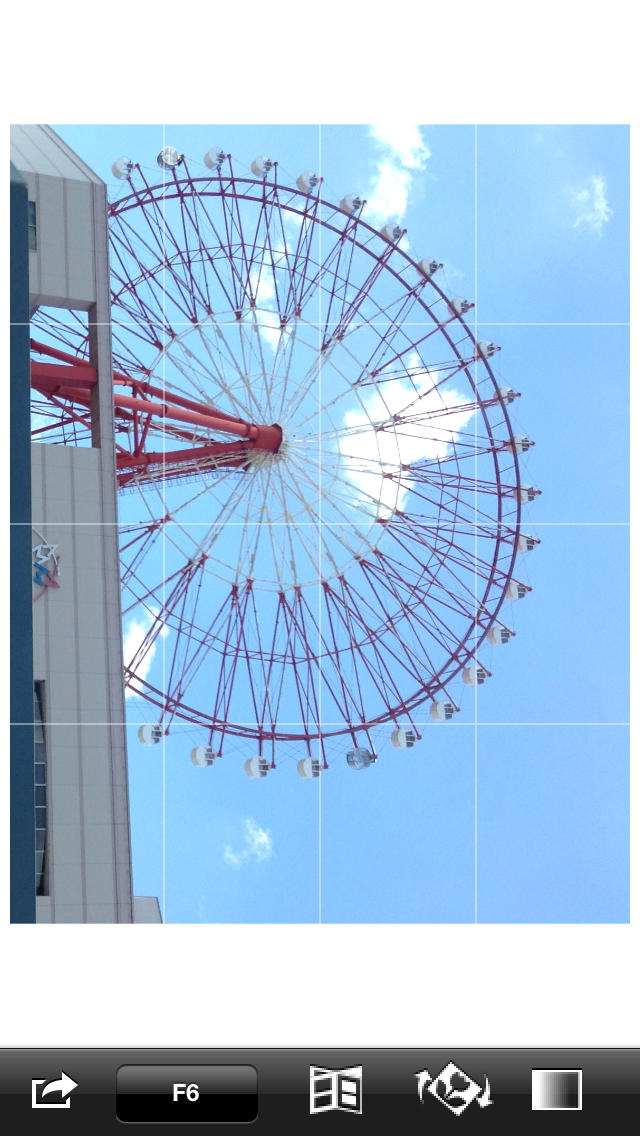Open the gradient adjustment tool
Screen dimensions: 640x1136
557,1090
